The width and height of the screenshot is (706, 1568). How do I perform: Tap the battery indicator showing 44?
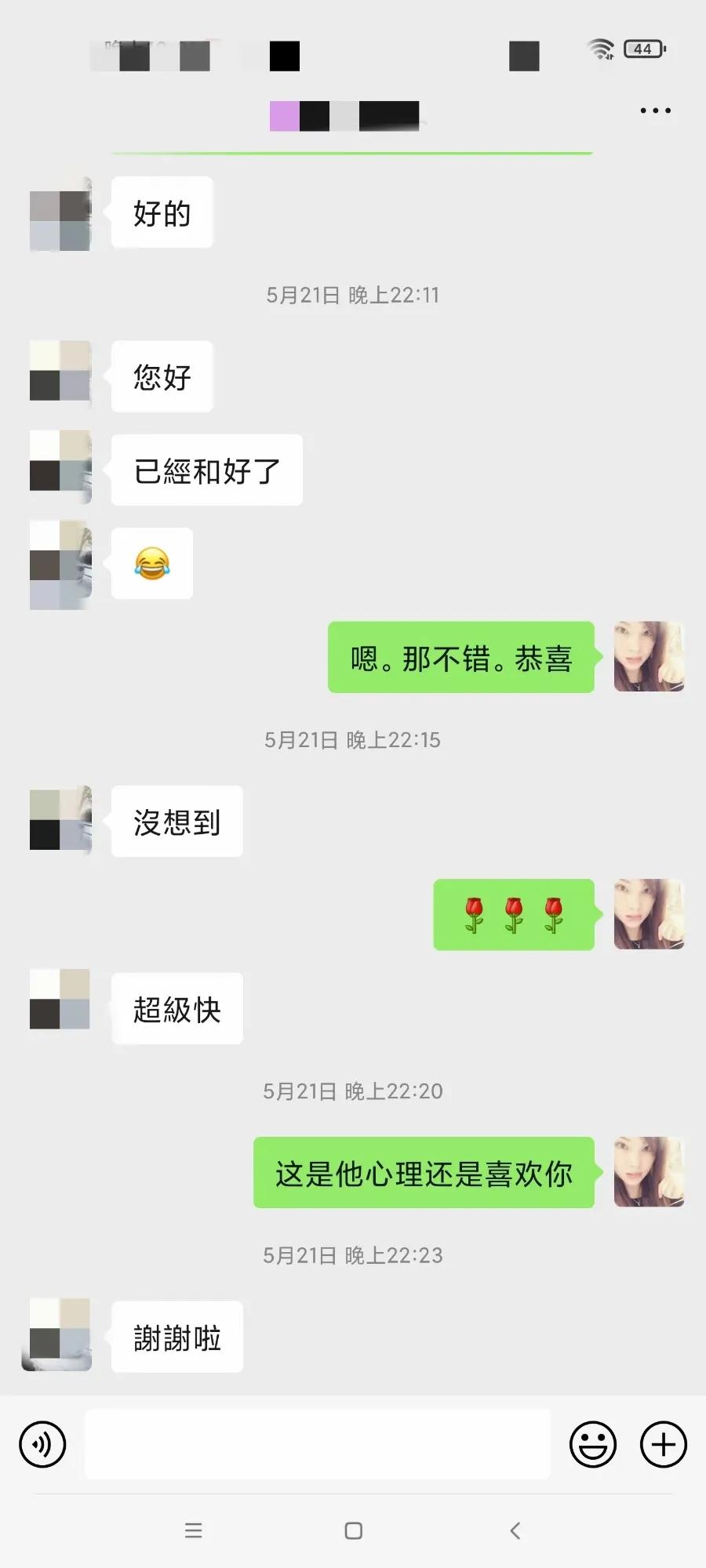coord(641,49)
